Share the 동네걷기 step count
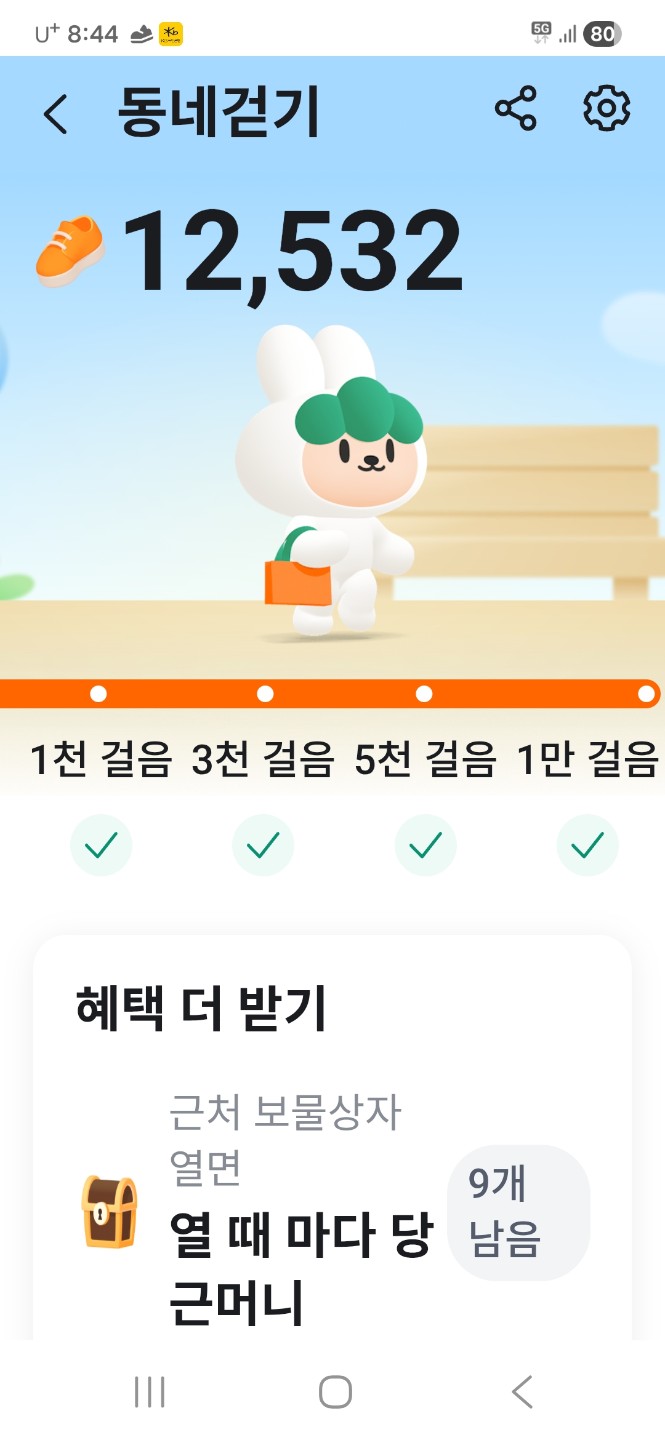The image size is (665, 1440). (516, 108)
